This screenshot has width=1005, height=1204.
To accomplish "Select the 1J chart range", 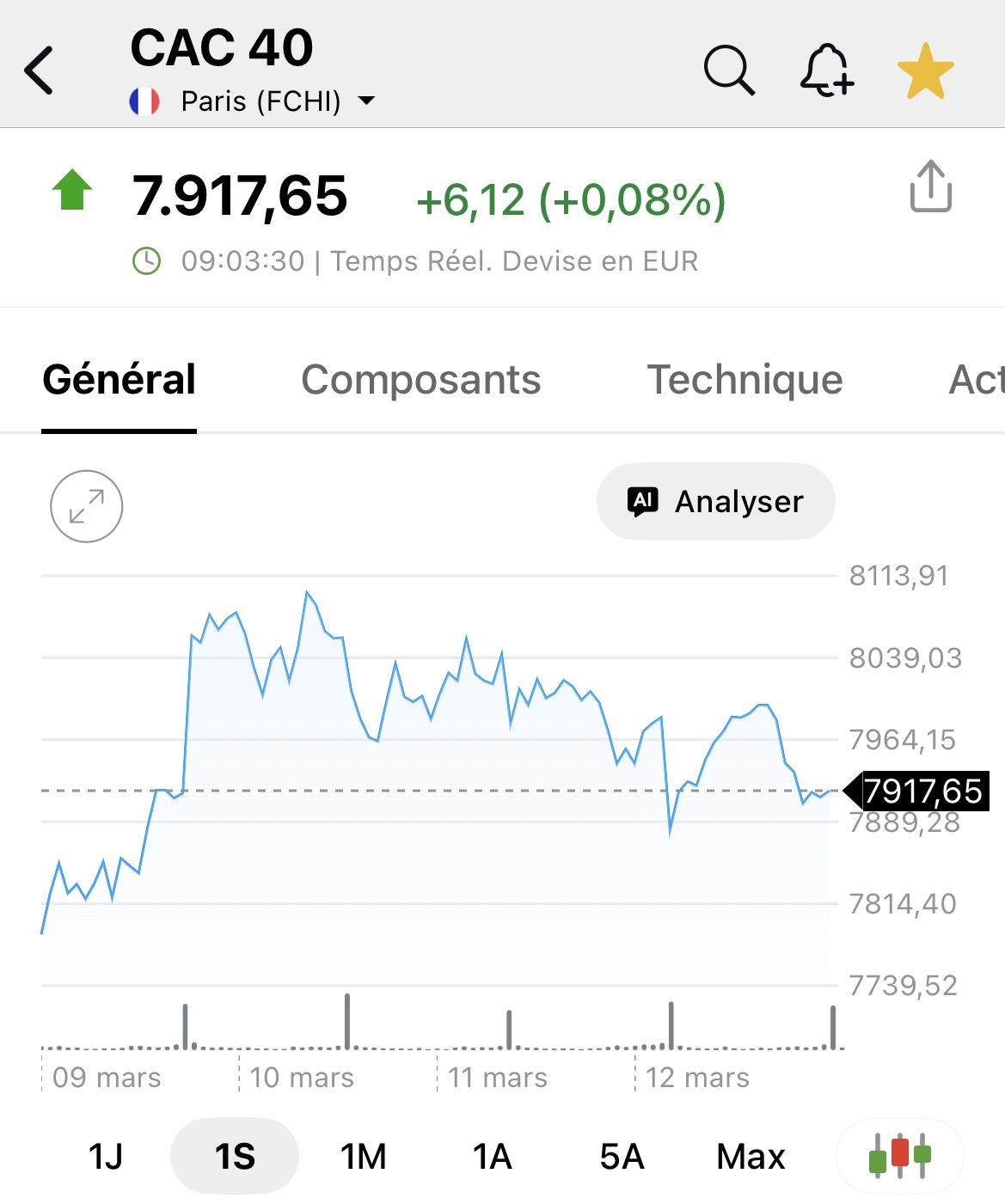I will coord(106,1157).
